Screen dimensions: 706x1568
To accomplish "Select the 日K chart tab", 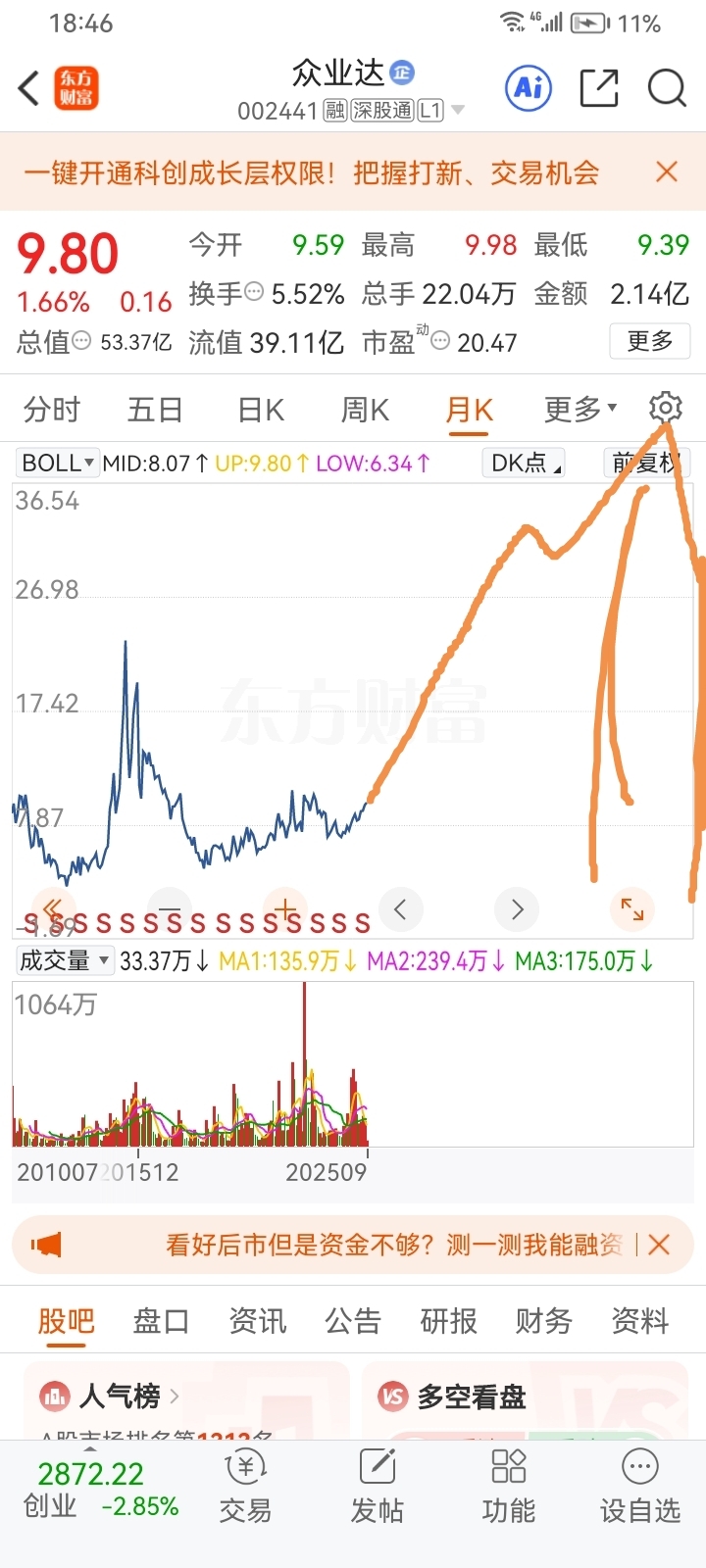I will (261, 409).
